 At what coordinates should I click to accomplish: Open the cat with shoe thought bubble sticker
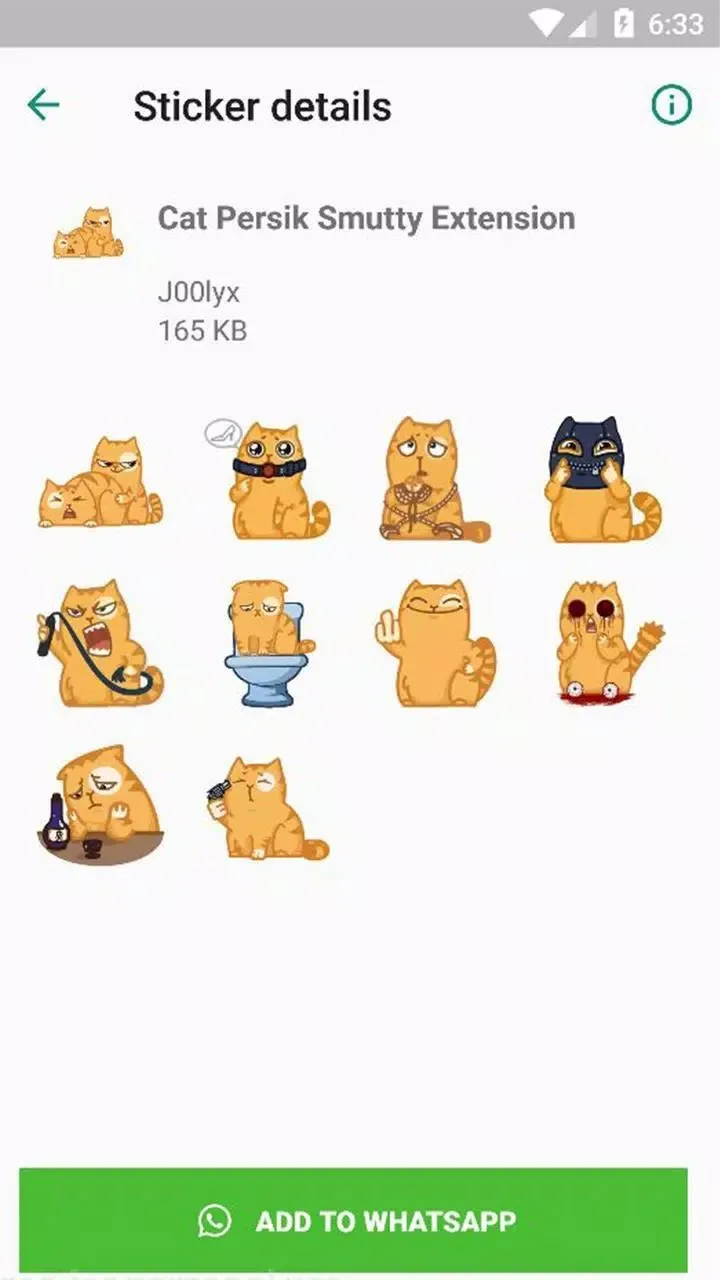pyautogui.click(x=267, y=480)
